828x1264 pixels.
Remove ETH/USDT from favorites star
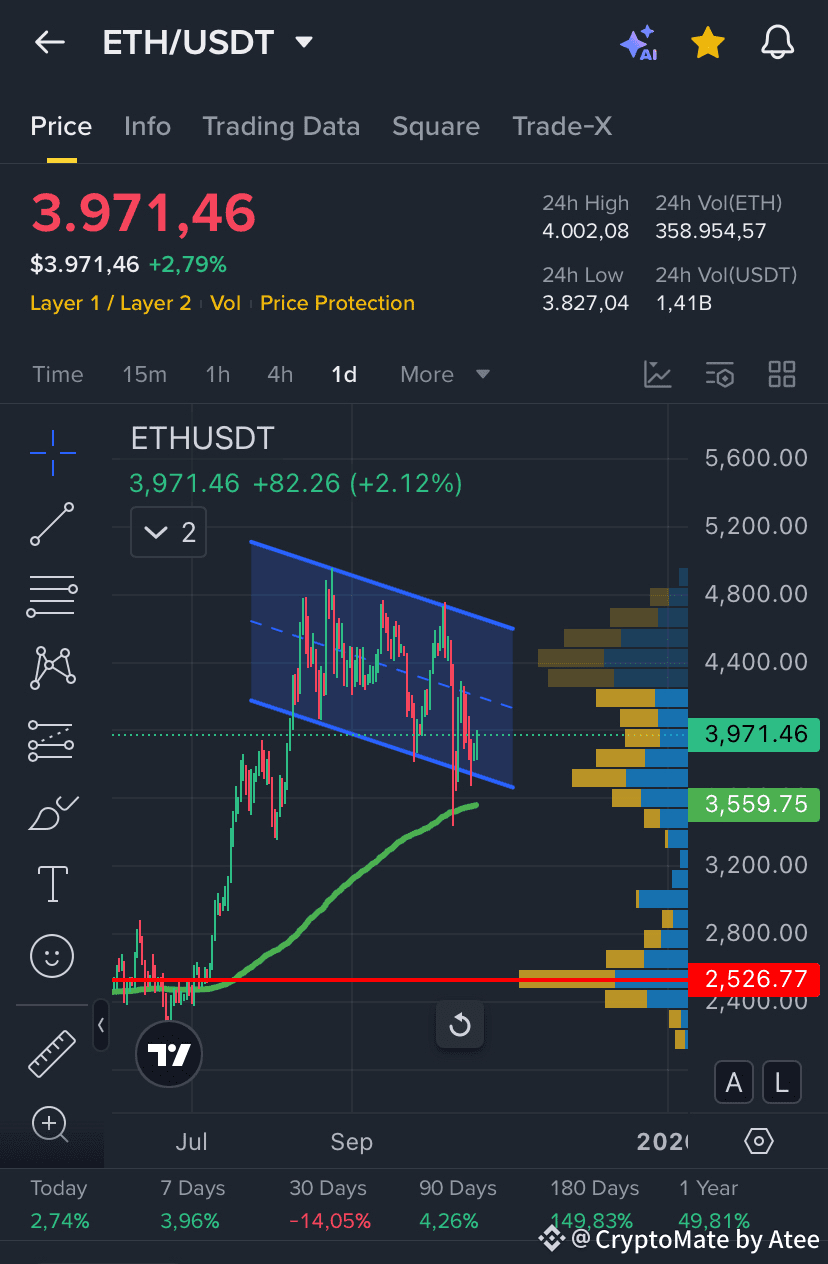(708, 42)
